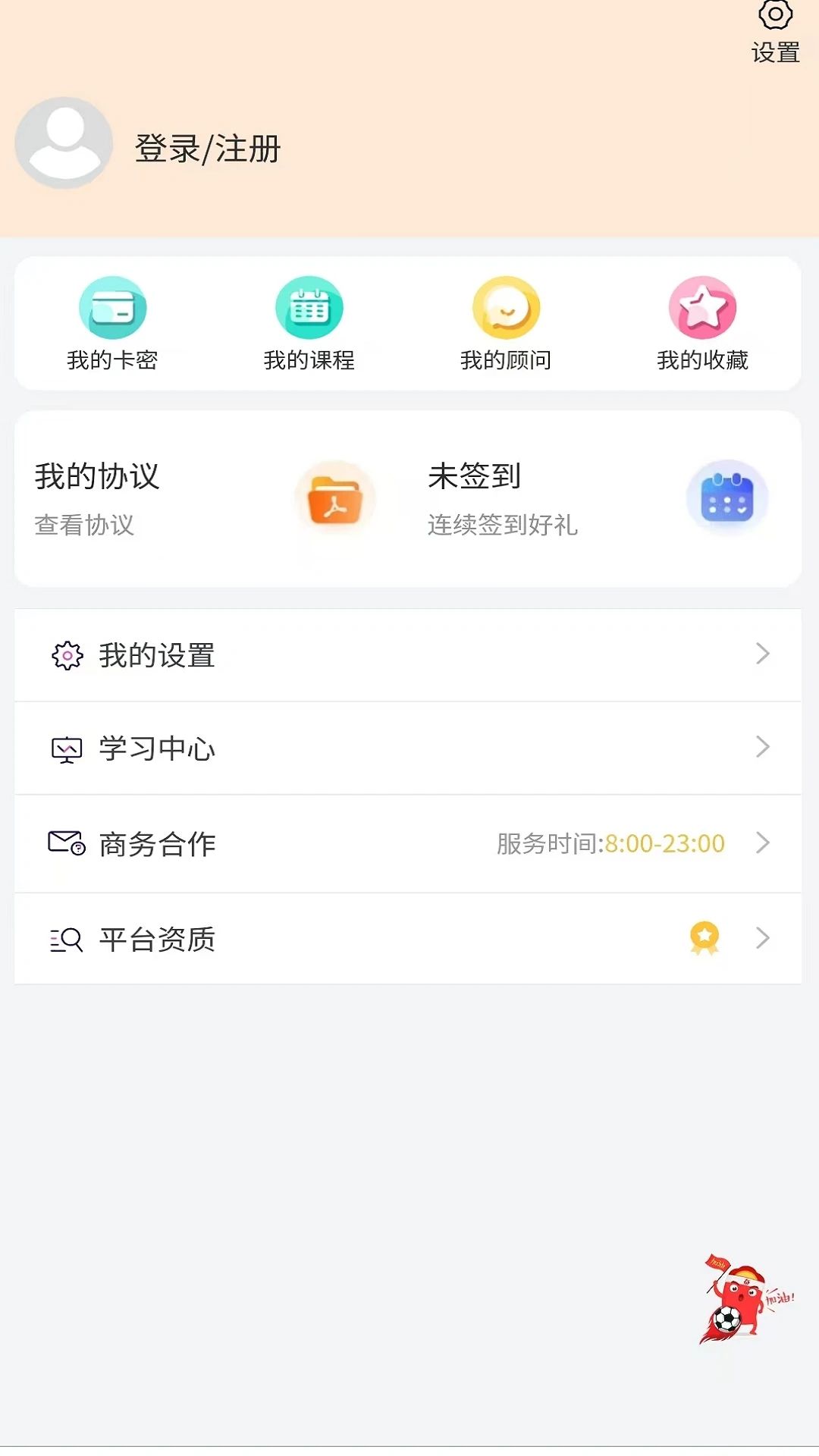Image resolution: width=819 pixels, height=1456 pixels.
Task: Click the orange PDF folder icon
Action: (x=334, y=498)
